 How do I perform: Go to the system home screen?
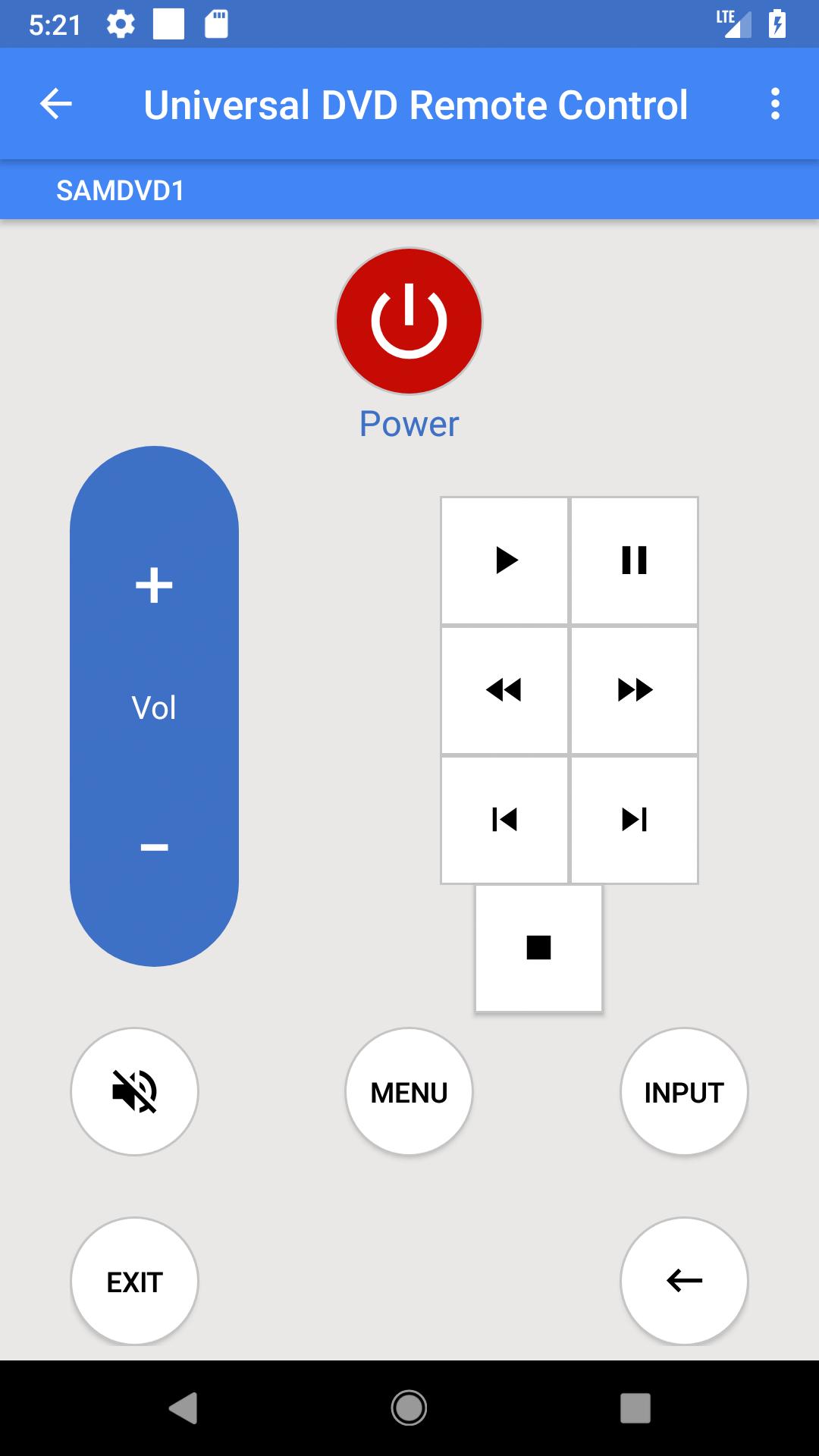point(409,1408)
